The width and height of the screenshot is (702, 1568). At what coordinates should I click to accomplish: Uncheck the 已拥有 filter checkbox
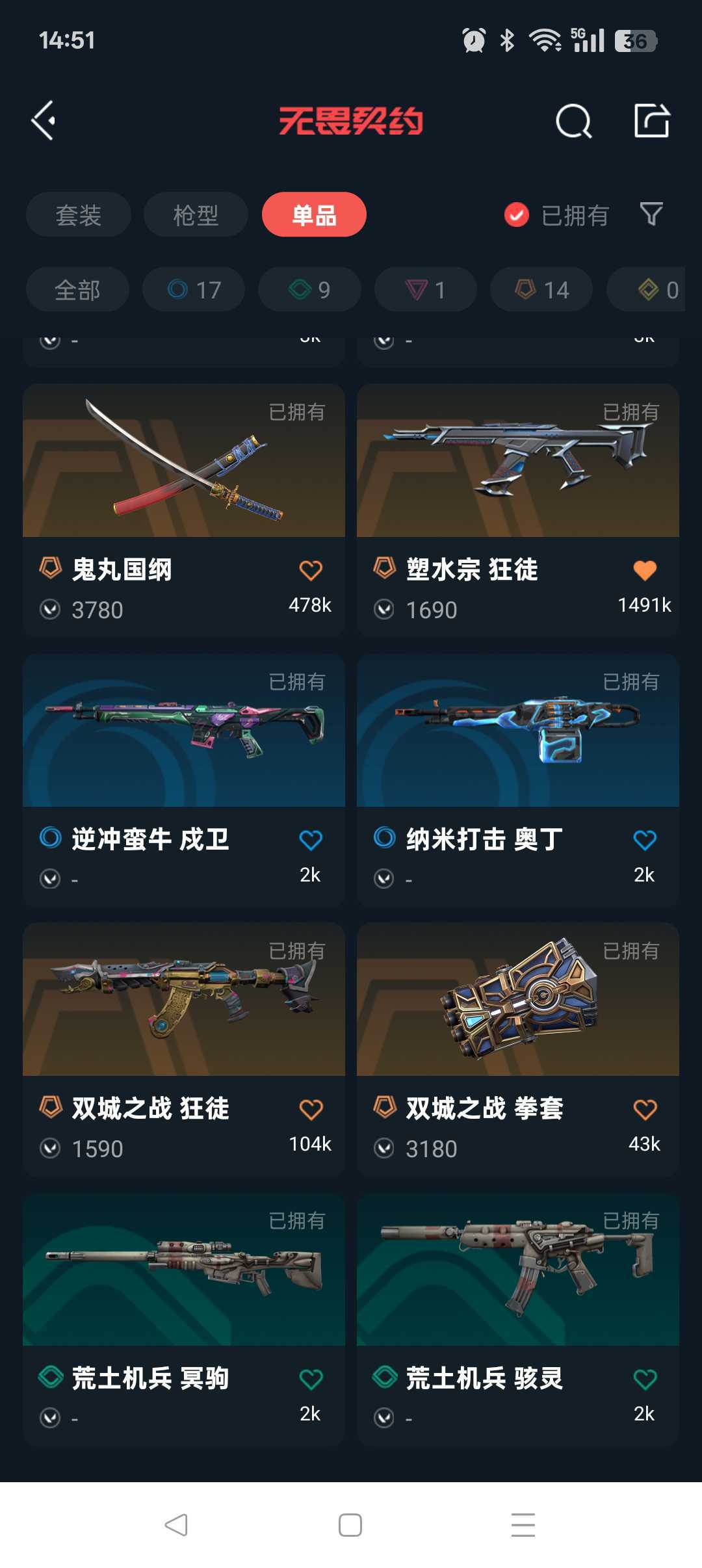pyautogui.click(x=517, y=215)
